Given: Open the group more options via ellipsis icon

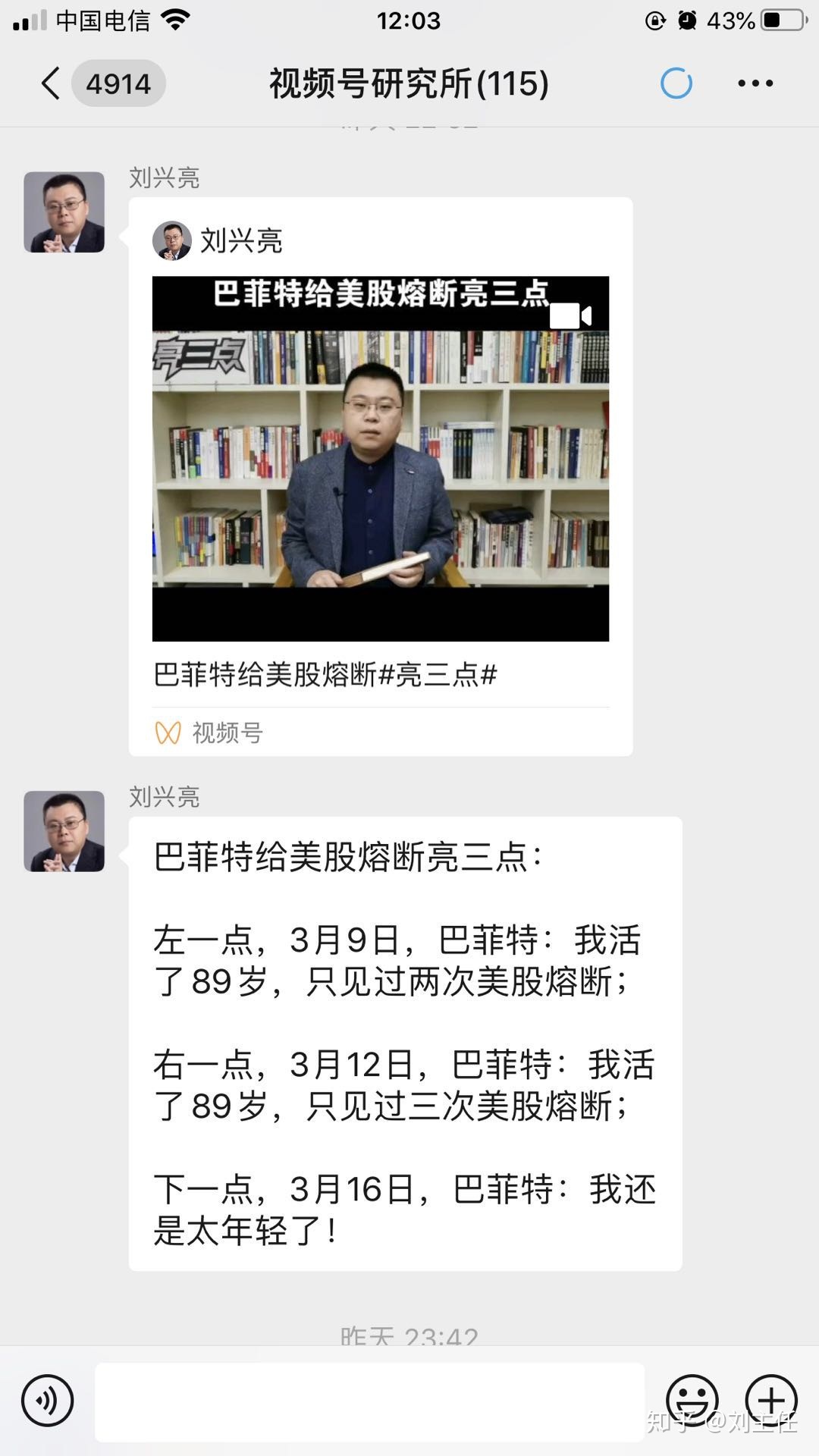Looking at the screenshot, I should pyautogui.click(x=756, y=83).
